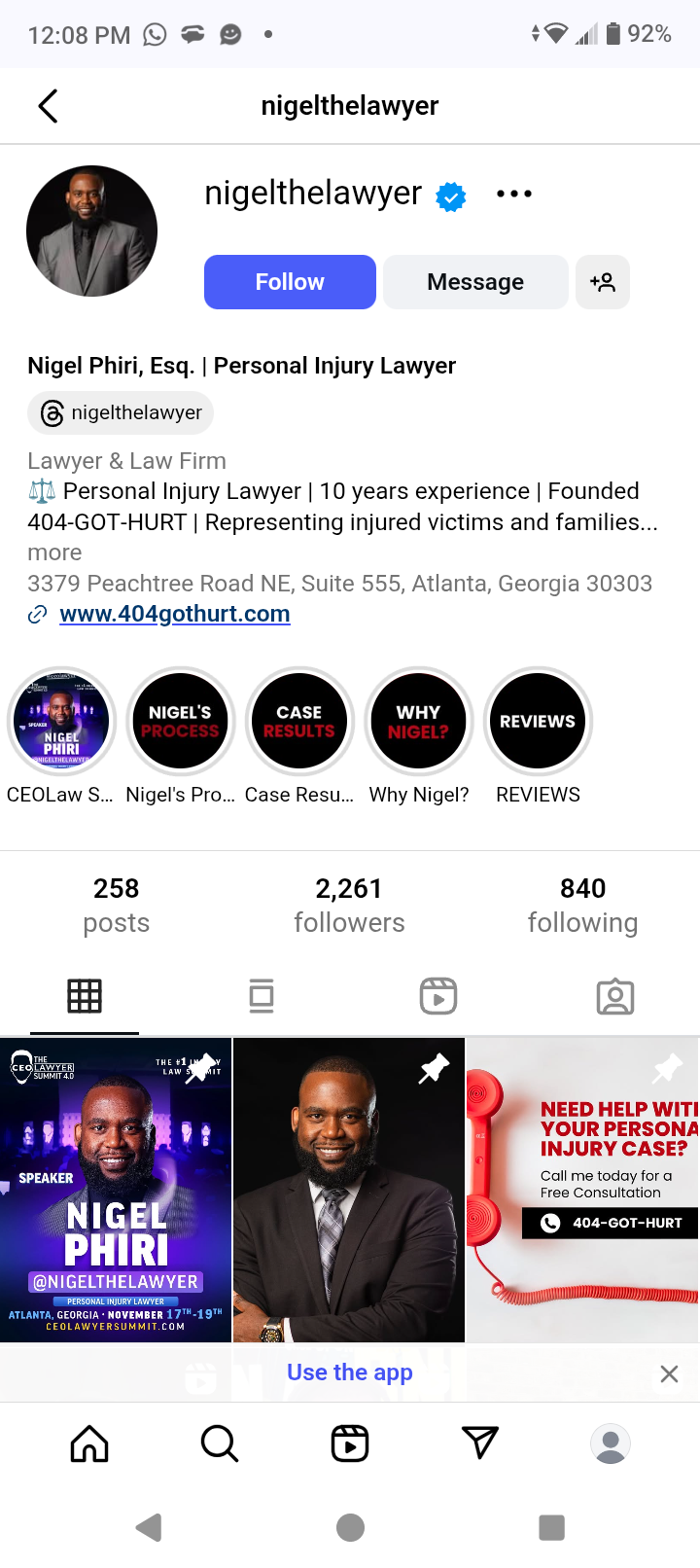View the Nigel's Process highlight
Viewport: 700px width, 1568px height.
tap(180, 722)
